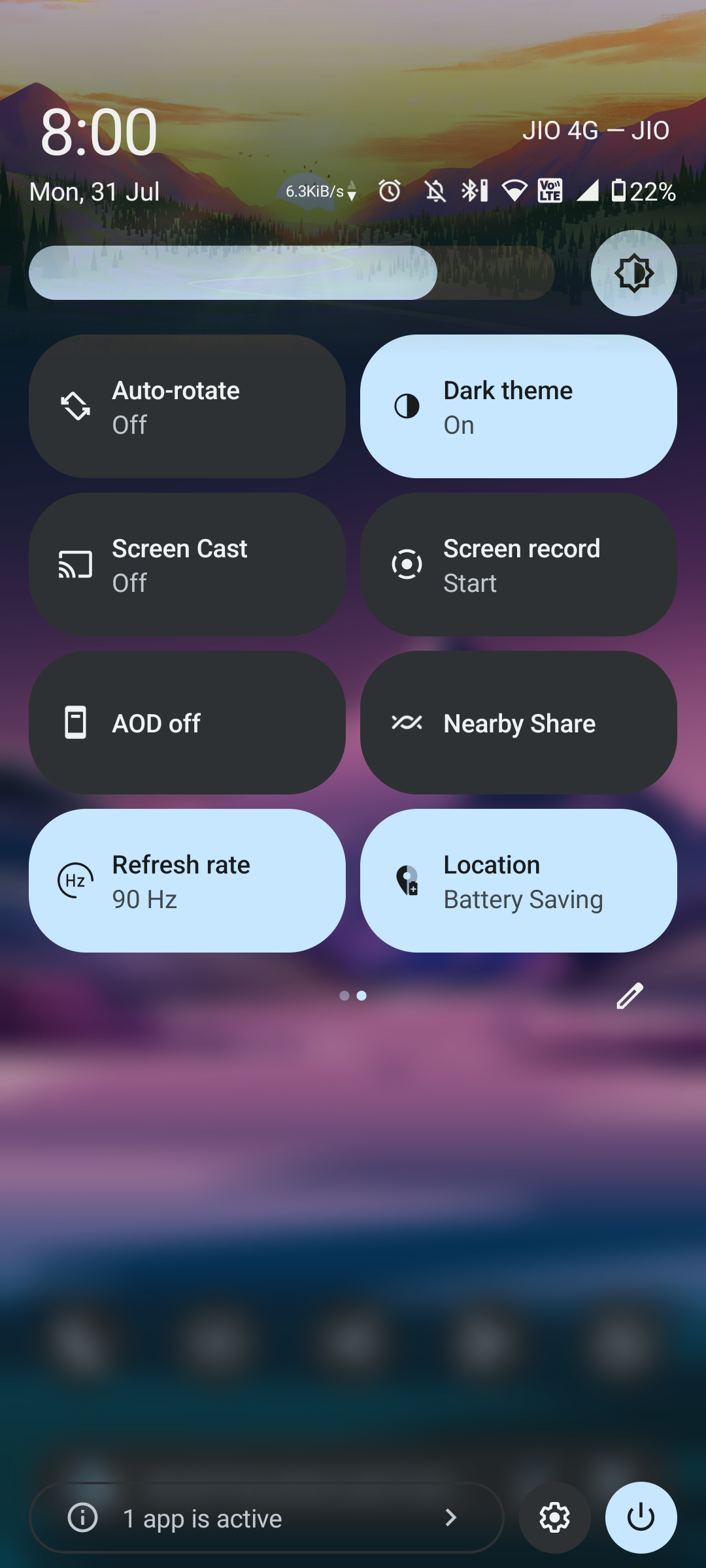
Task: Toggle the auto brightness icon
Action: pos(633,273)
